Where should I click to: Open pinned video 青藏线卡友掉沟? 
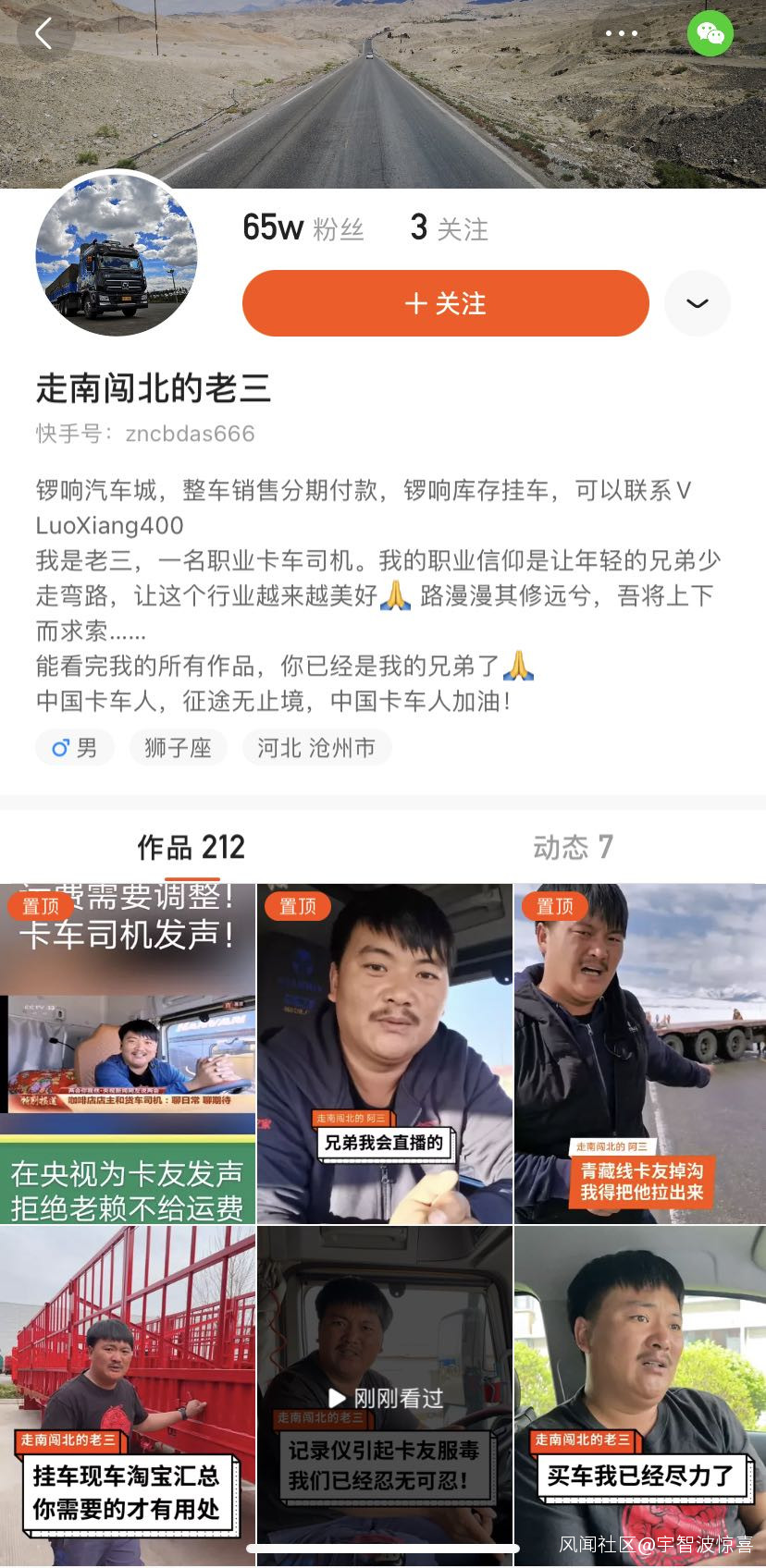point(640,1054)
